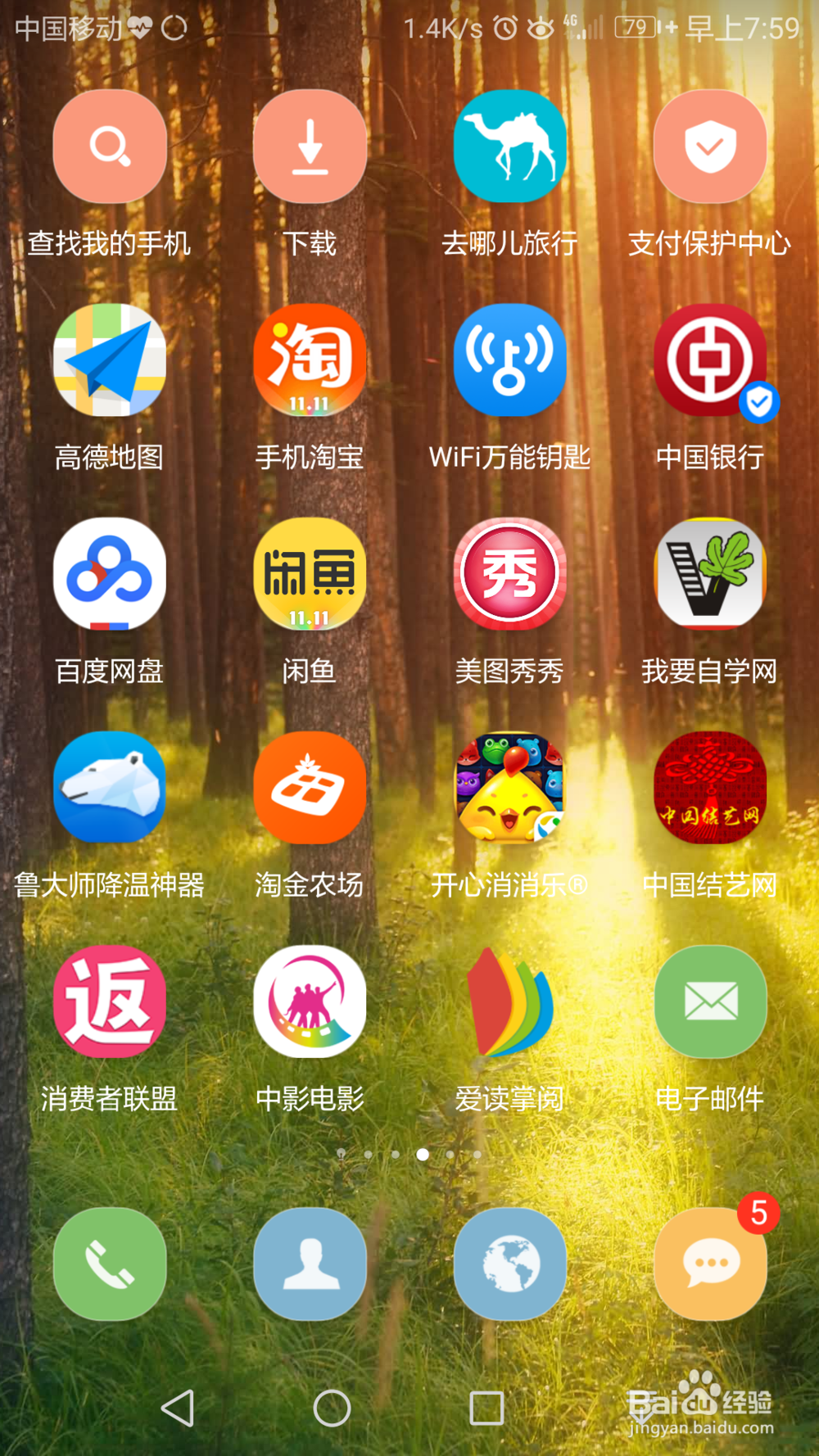Launch 手机淘宝 Taobao app

click(310, 360)
